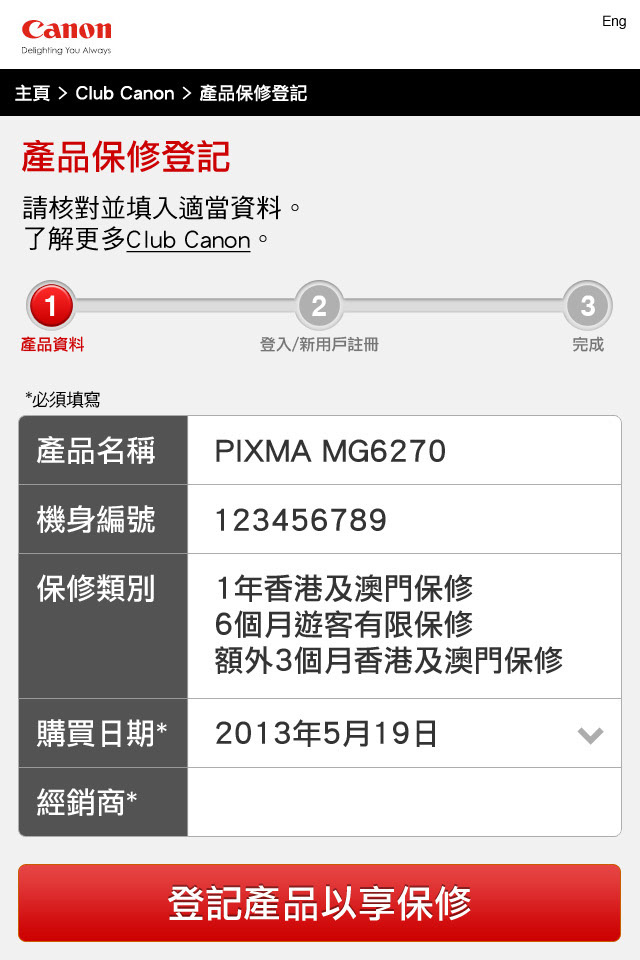640x960 pixels.
Task: Switch the language to Eng
Action: (x=613, y=21)
